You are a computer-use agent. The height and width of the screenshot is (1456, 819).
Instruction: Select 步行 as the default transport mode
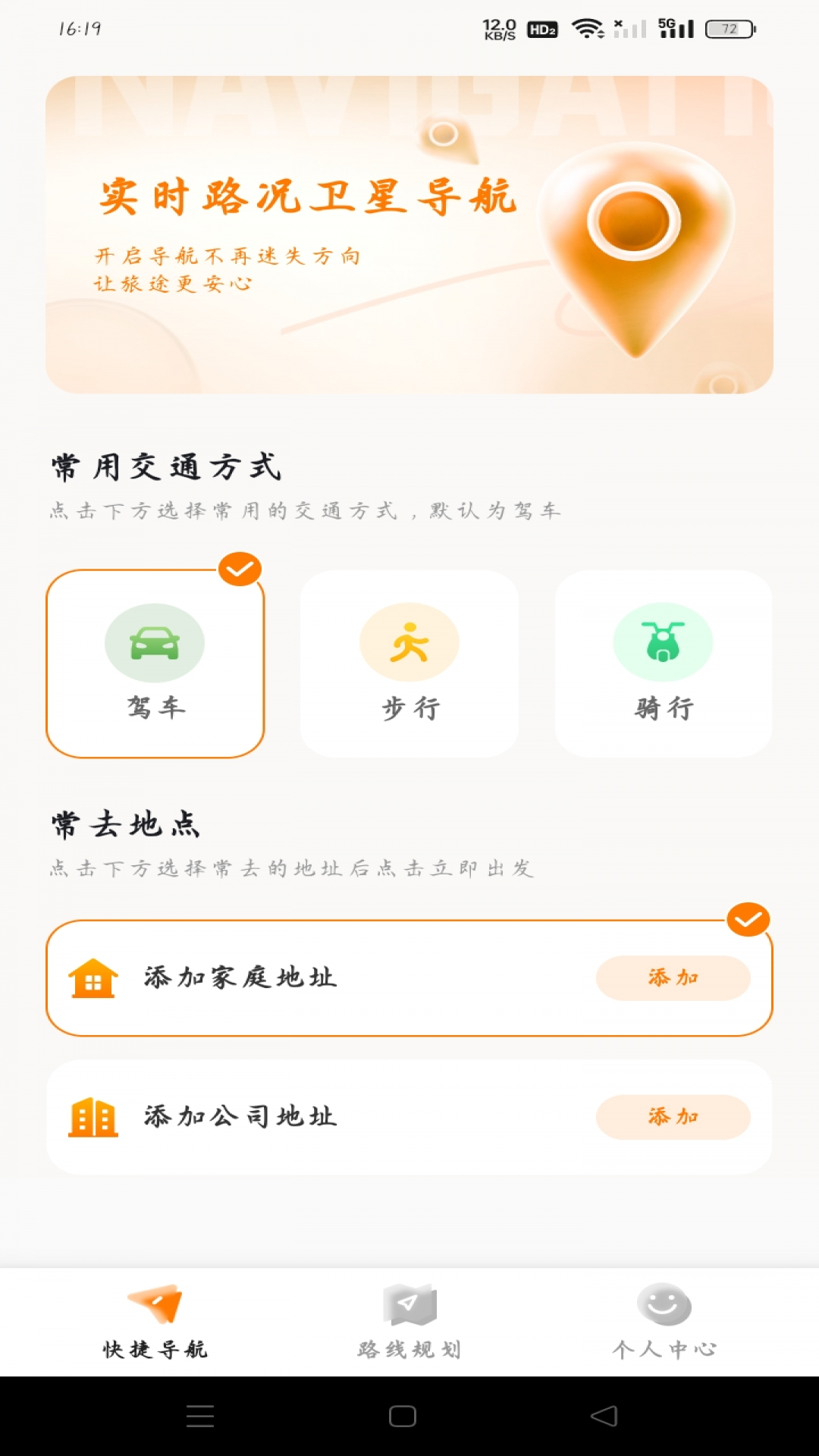(x=409, y=664)
